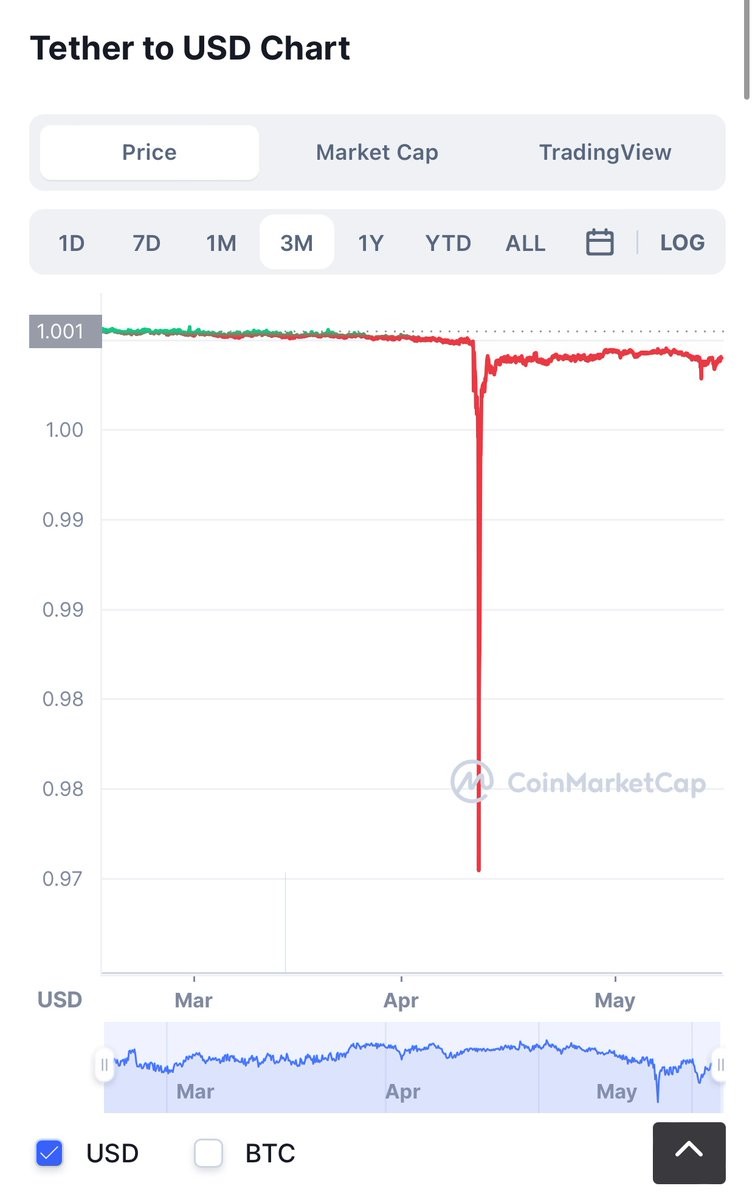This screenshot has height=1200, width=755.
Task: Select the 3M time range
Action: (x=296, y=243)
